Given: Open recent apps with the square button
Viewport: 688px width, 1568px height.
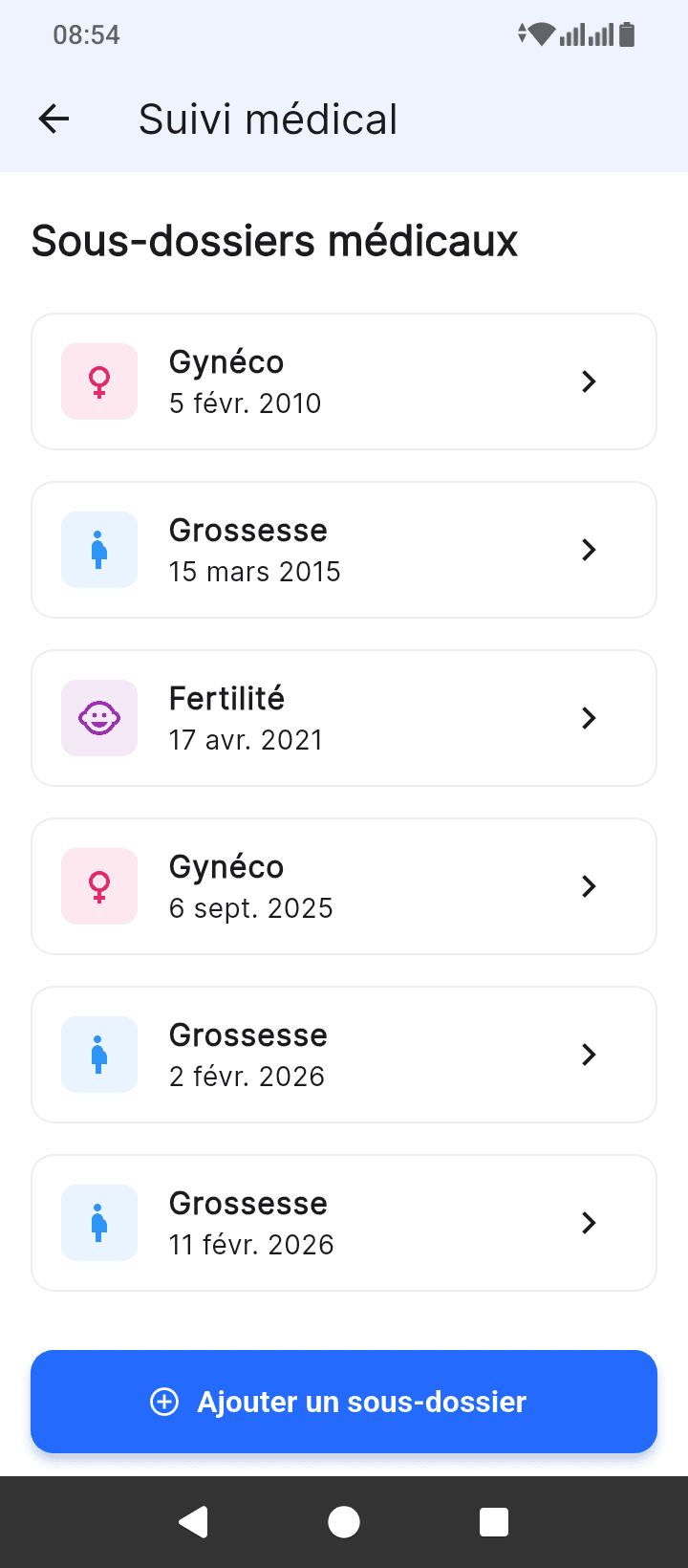Looking at the screenshot, I should point(493,1521).
